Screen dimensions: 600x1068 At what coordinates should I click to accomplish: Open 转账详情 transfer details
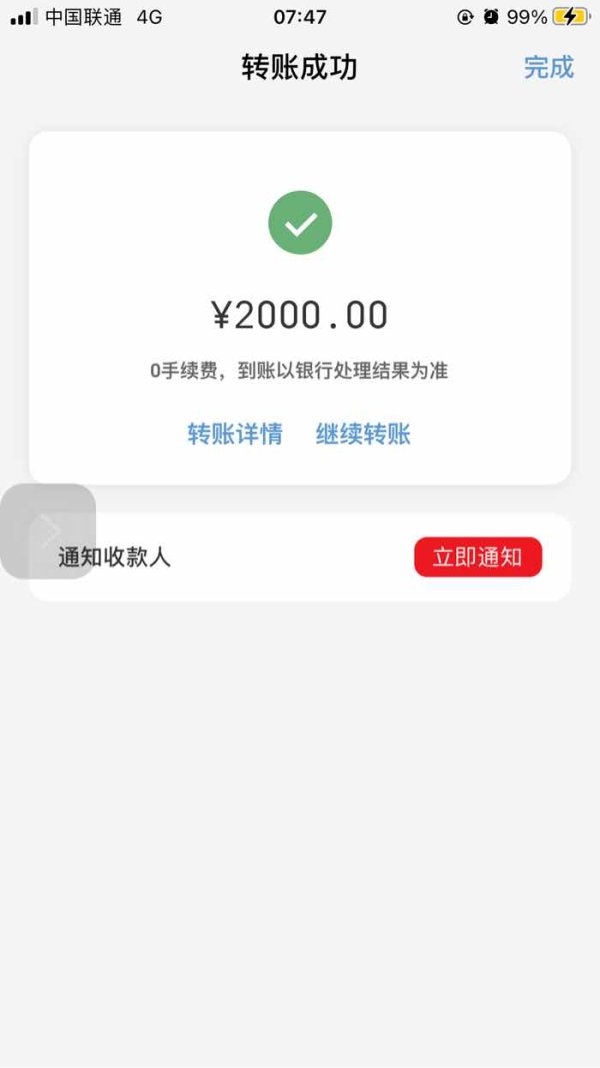click(x=235, y=434)
